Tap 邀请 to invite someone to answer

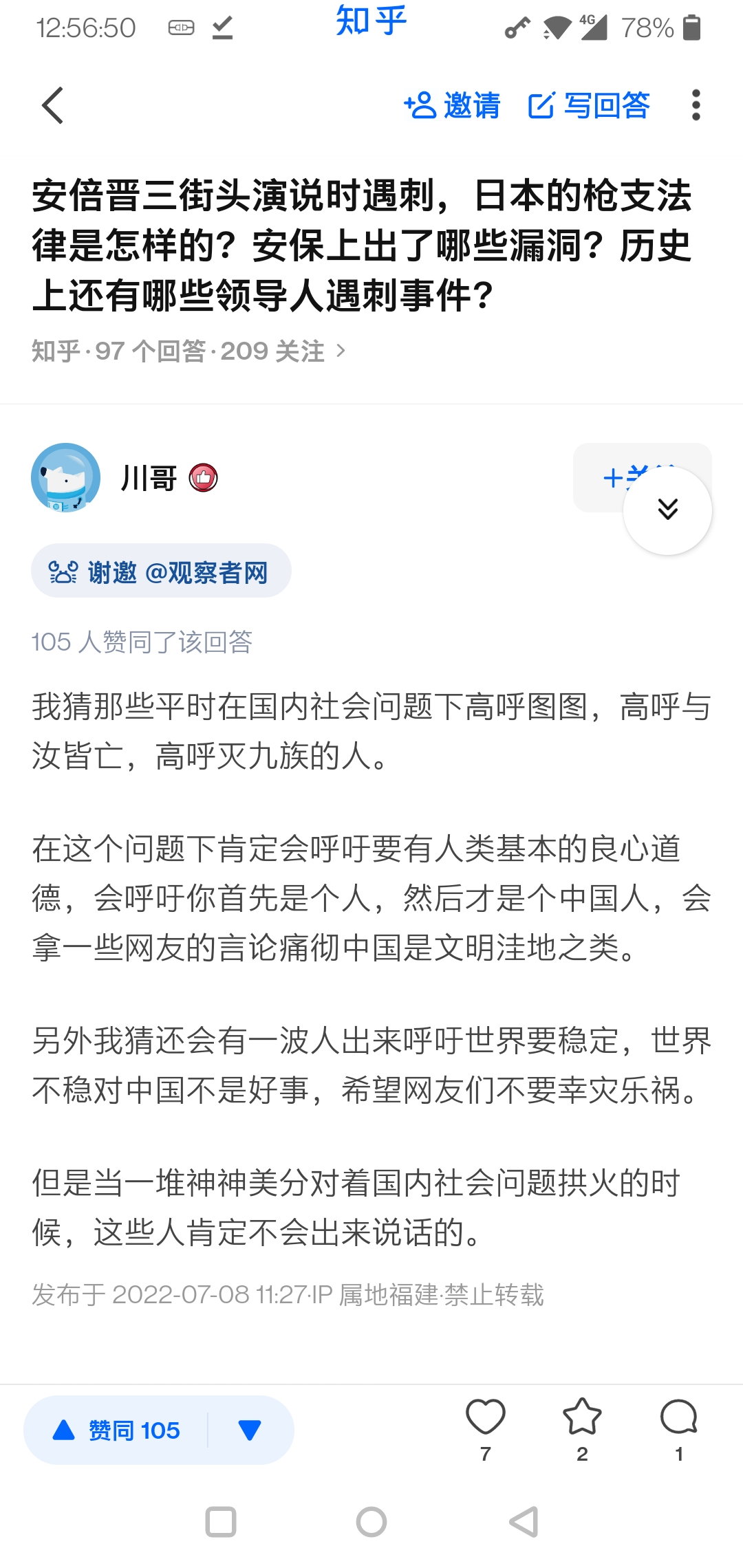click(452, 105)
